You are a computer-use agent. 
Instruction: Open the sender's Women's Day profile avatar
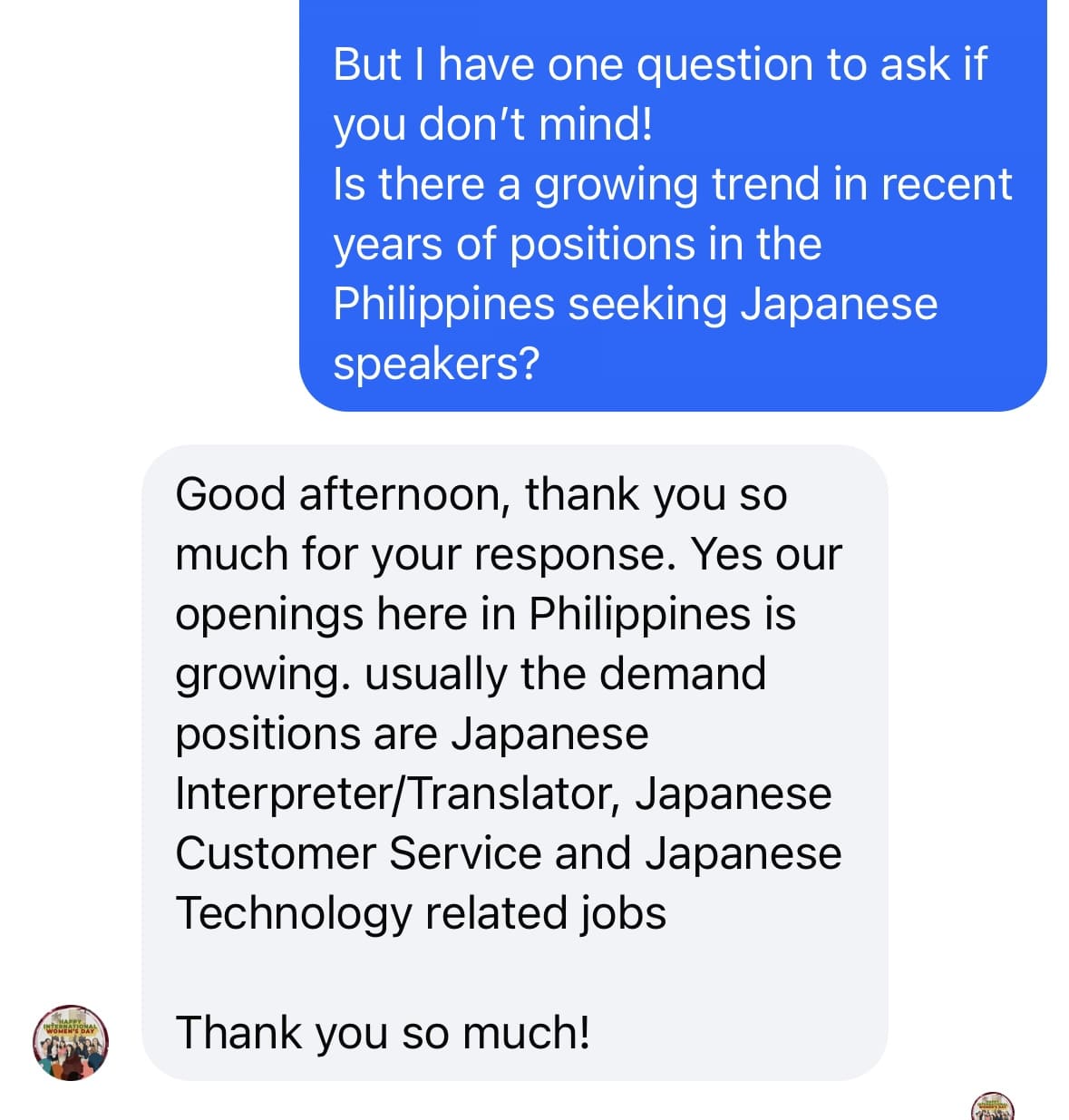(71, 1042)
